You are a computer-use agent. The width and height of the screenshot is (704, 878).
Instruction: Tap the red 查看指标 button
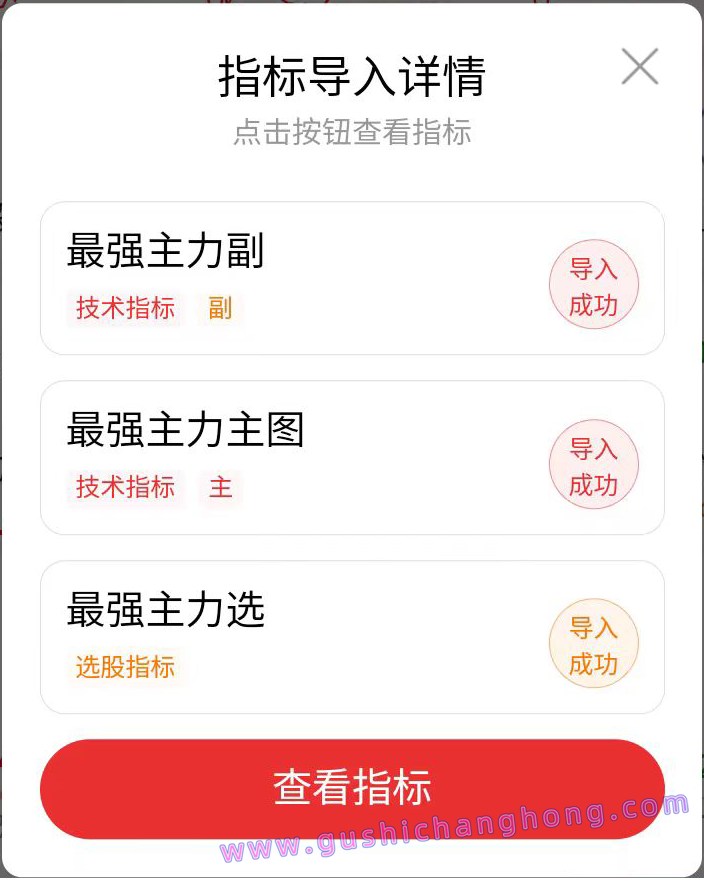click(352, 788)
